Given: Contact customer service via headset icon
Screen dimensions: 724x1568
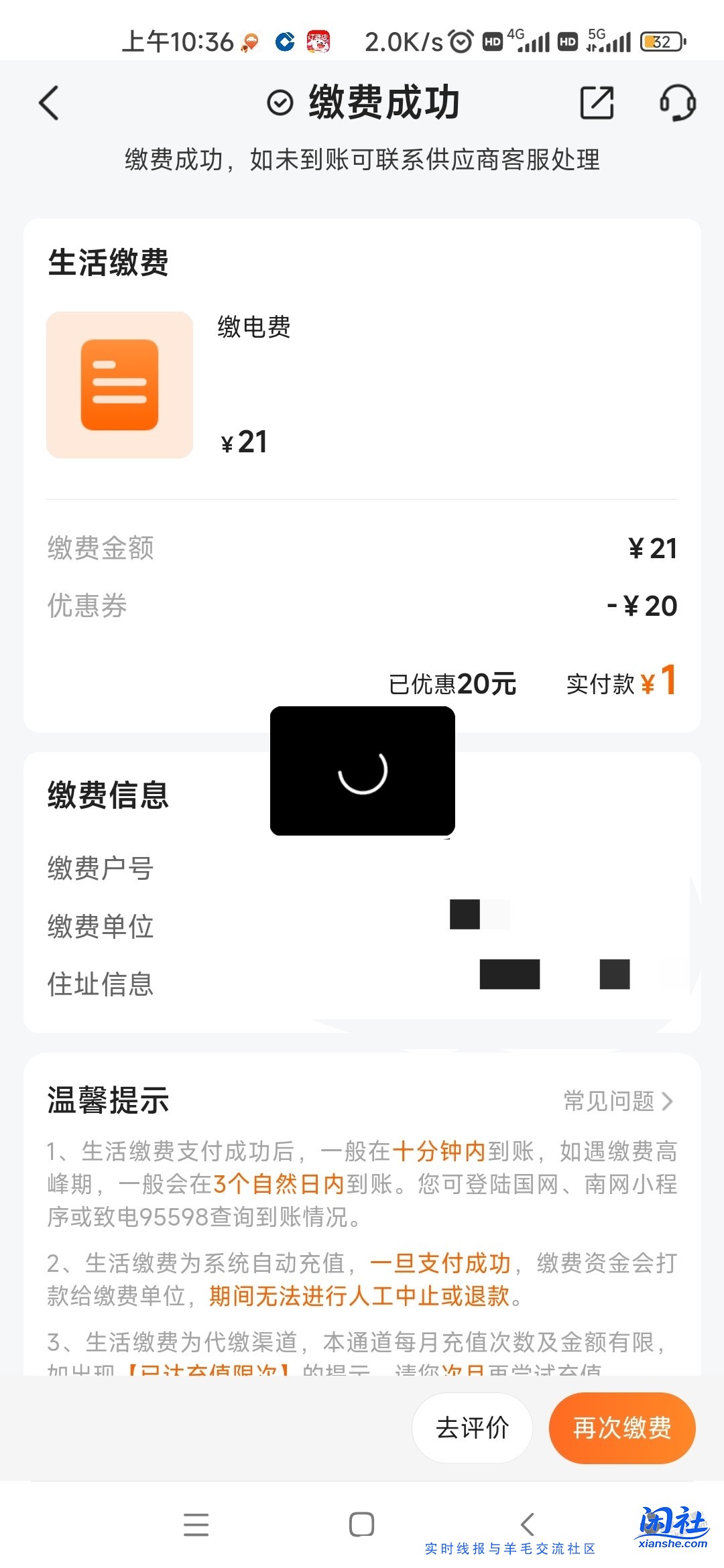Looking at the screenshot, I should pos(677,104).
